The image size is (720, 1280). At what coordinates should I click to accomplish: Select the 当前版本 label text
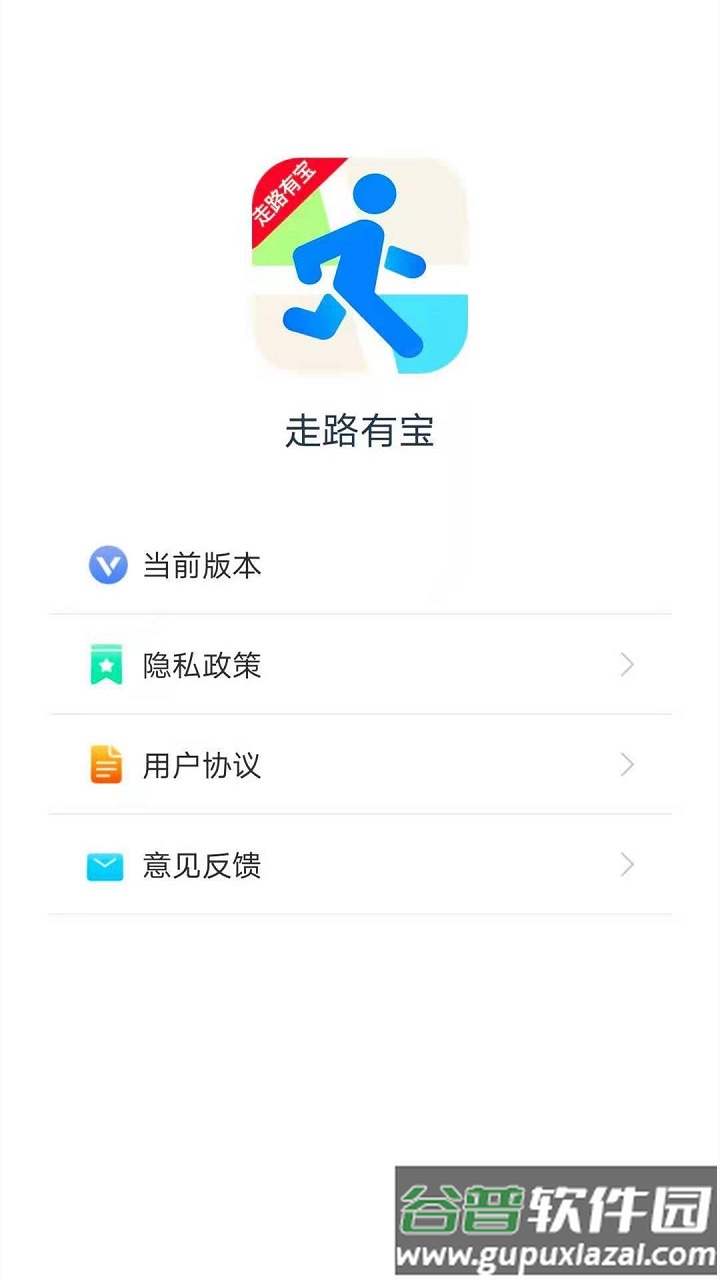200,566
